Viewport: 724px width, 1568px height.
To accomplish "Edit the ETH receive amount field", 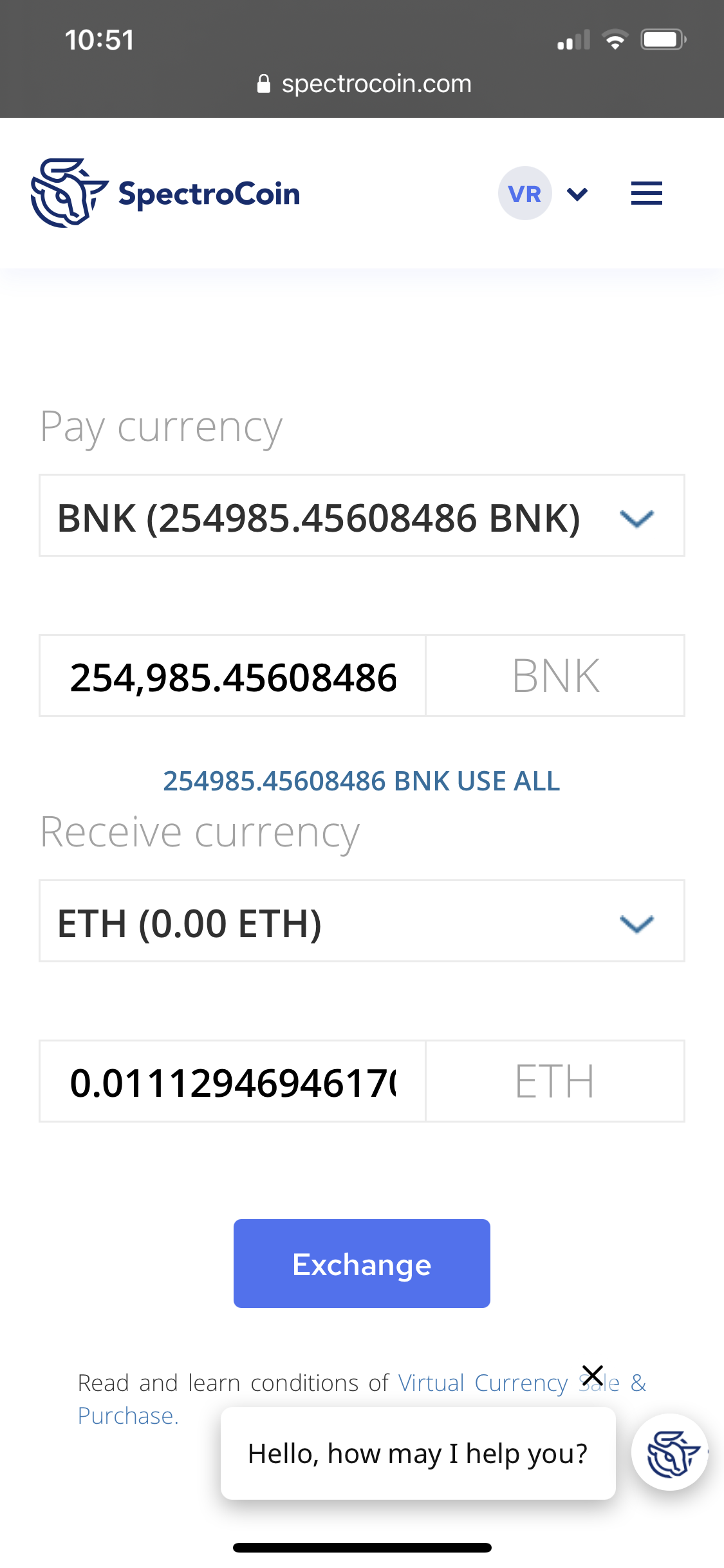I will coord(233,1082).
